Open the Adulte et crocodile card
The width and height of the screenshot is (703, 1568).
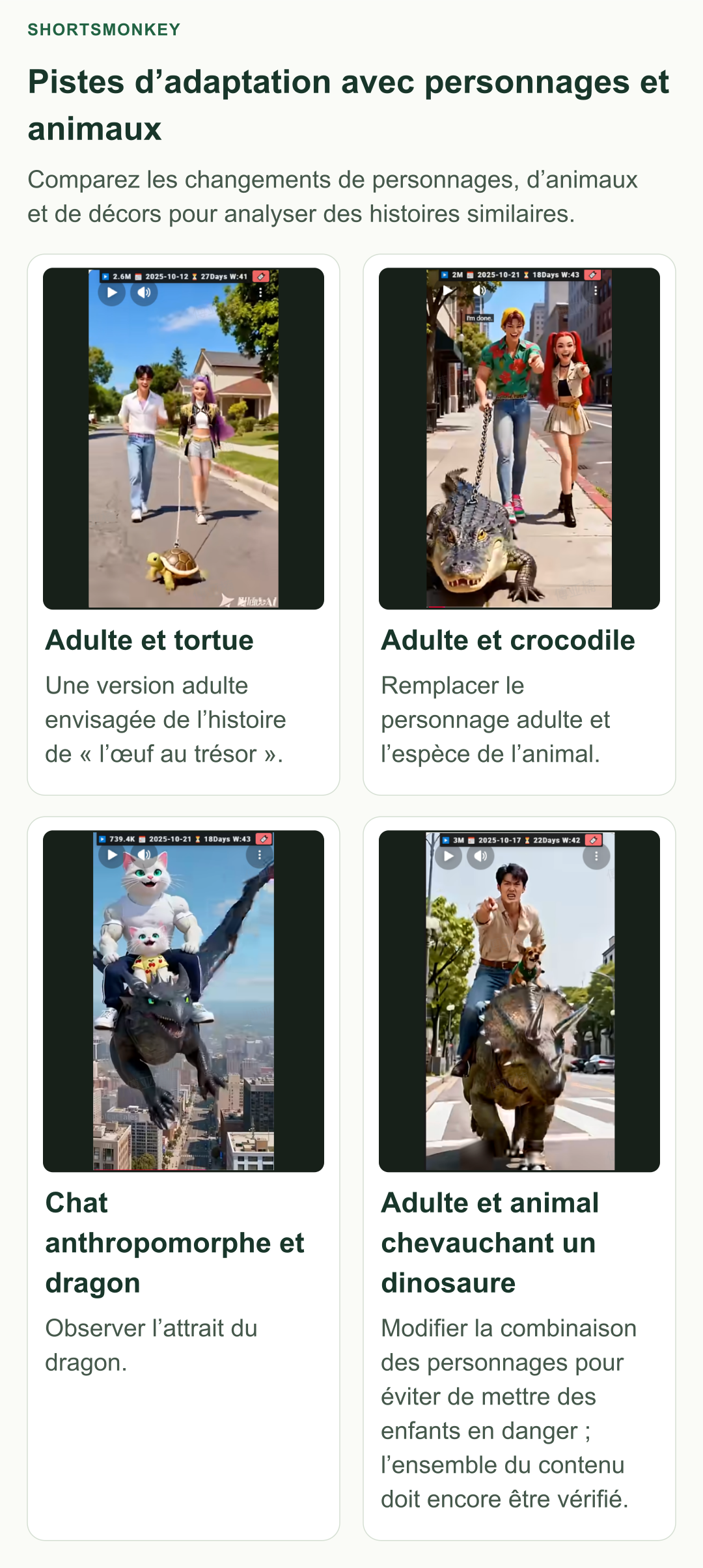click(519, 524)
